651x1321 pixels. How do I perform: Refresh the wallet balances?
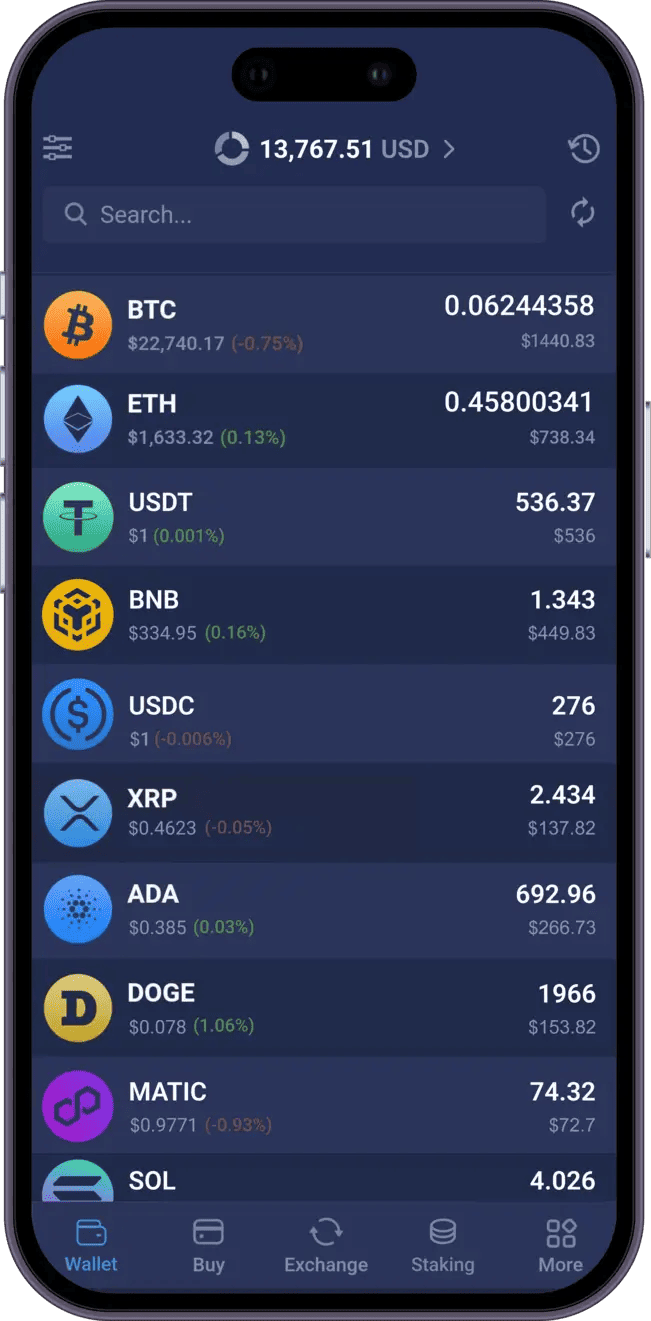coord(582,213)
